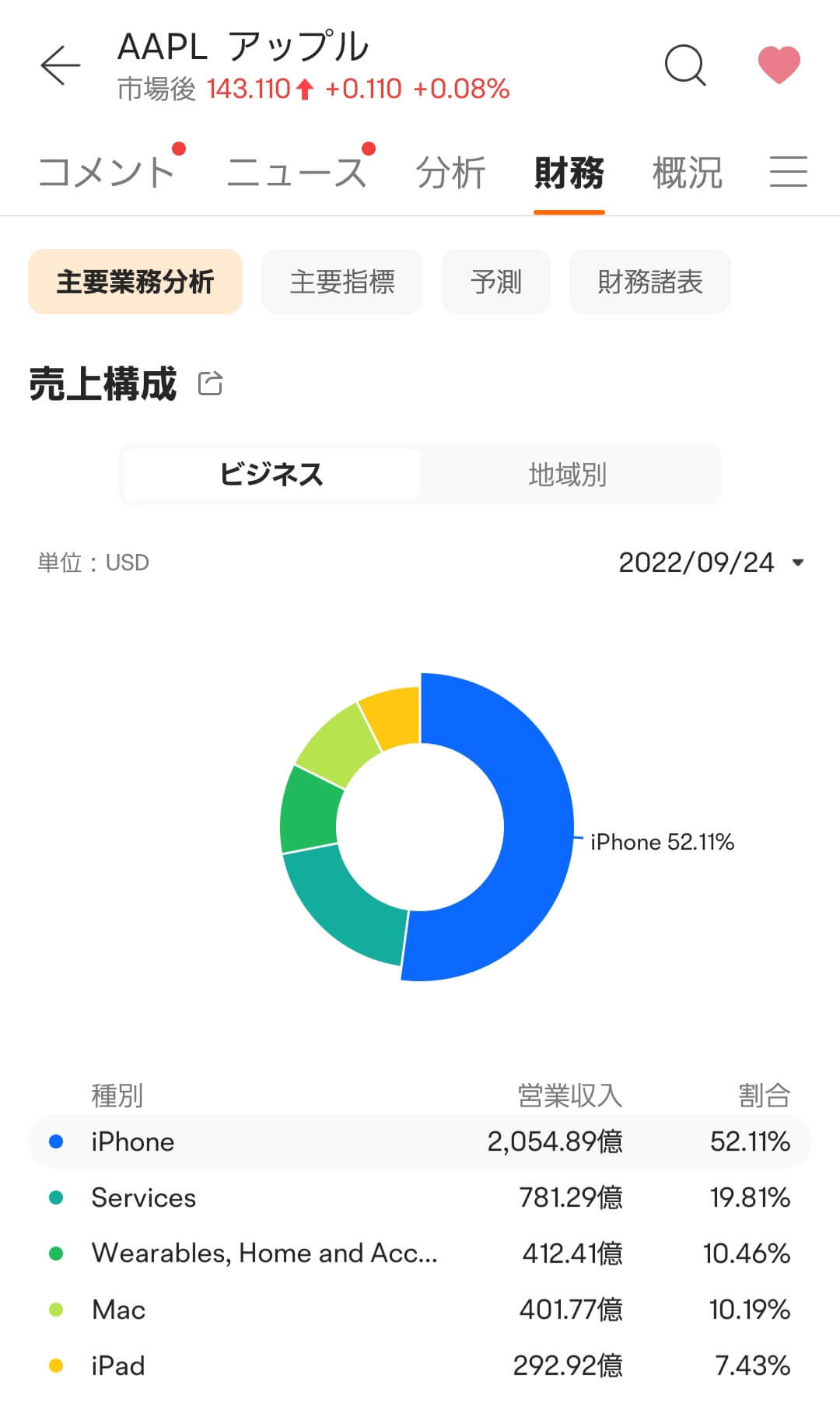Toggle the heart favorite for AAPL
The height and width of the screenshot is (1413, 840).
779,65
